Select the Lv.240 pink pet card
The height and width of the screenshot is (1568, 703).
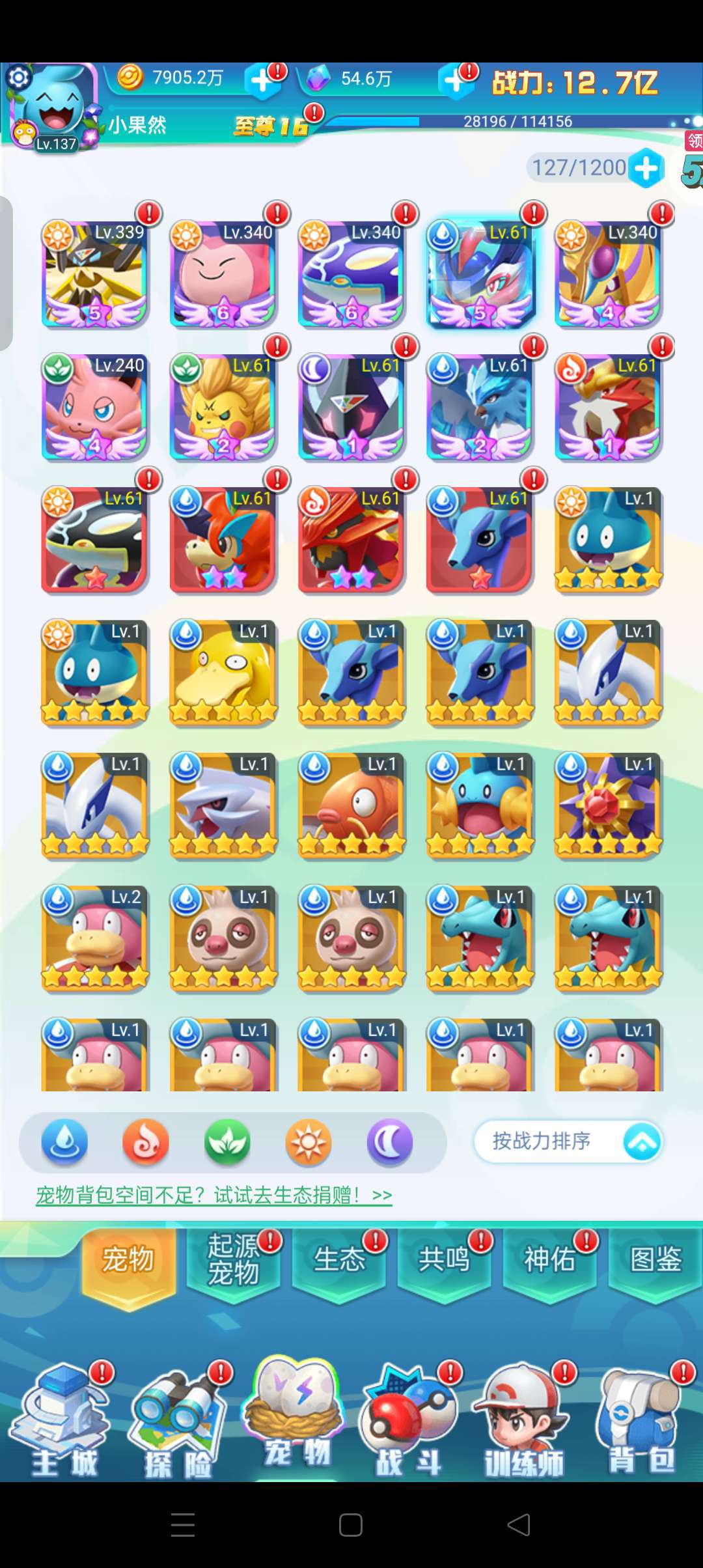pyautogui.click(x=95, y=407)
